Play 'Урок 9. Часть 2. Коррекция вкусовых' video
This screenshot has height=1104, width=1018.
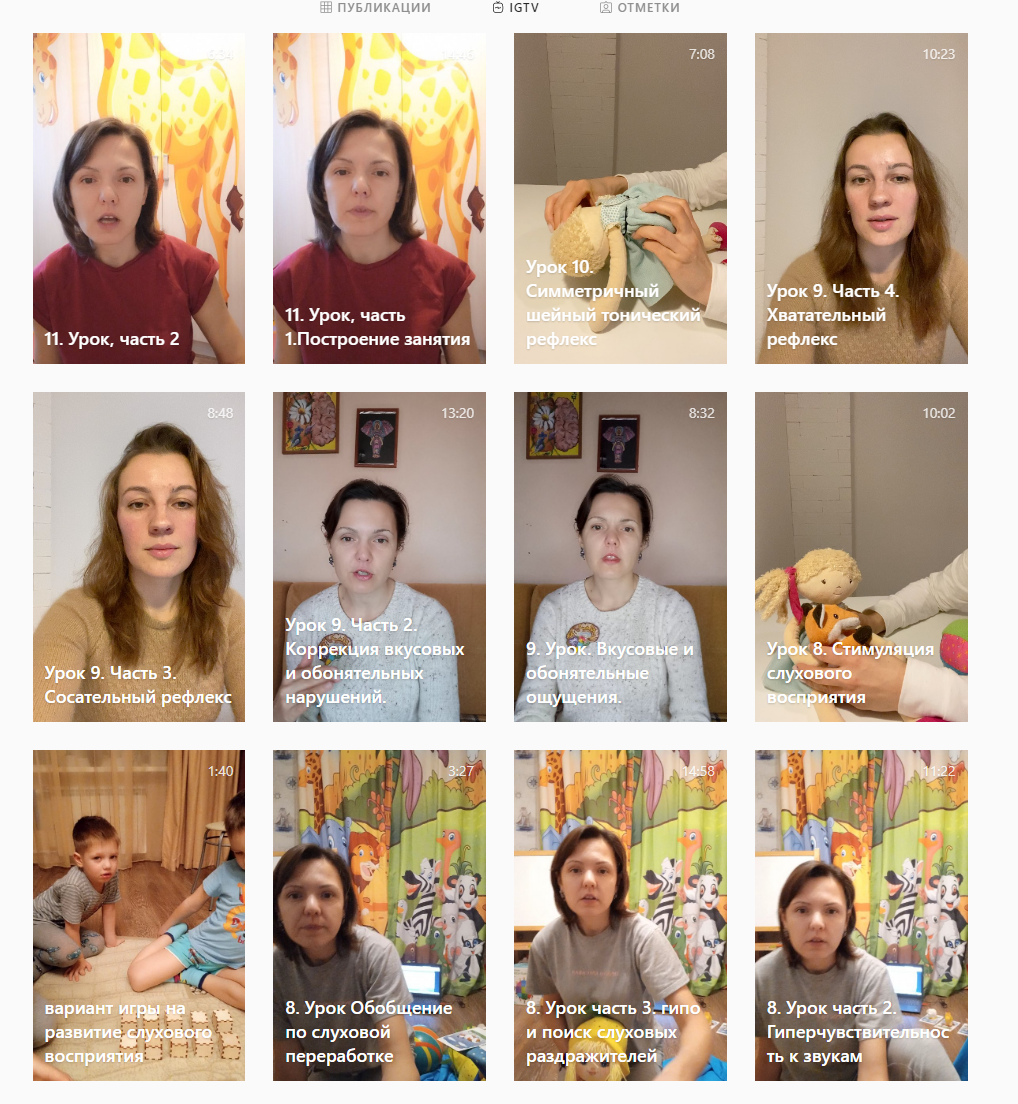click(379, 556)
